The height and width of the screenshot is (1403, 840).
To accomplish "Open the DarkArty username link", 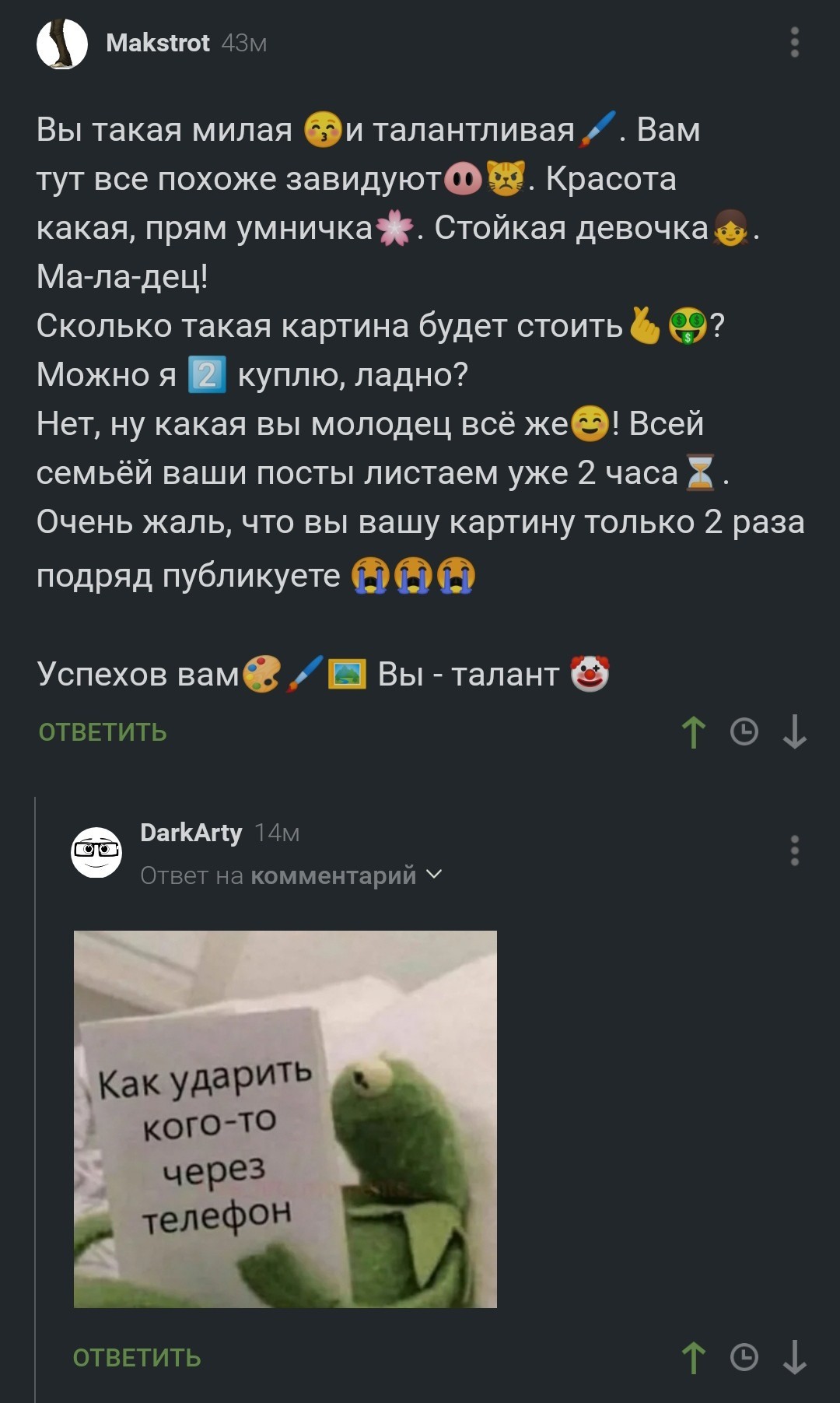I will (191, 833).
